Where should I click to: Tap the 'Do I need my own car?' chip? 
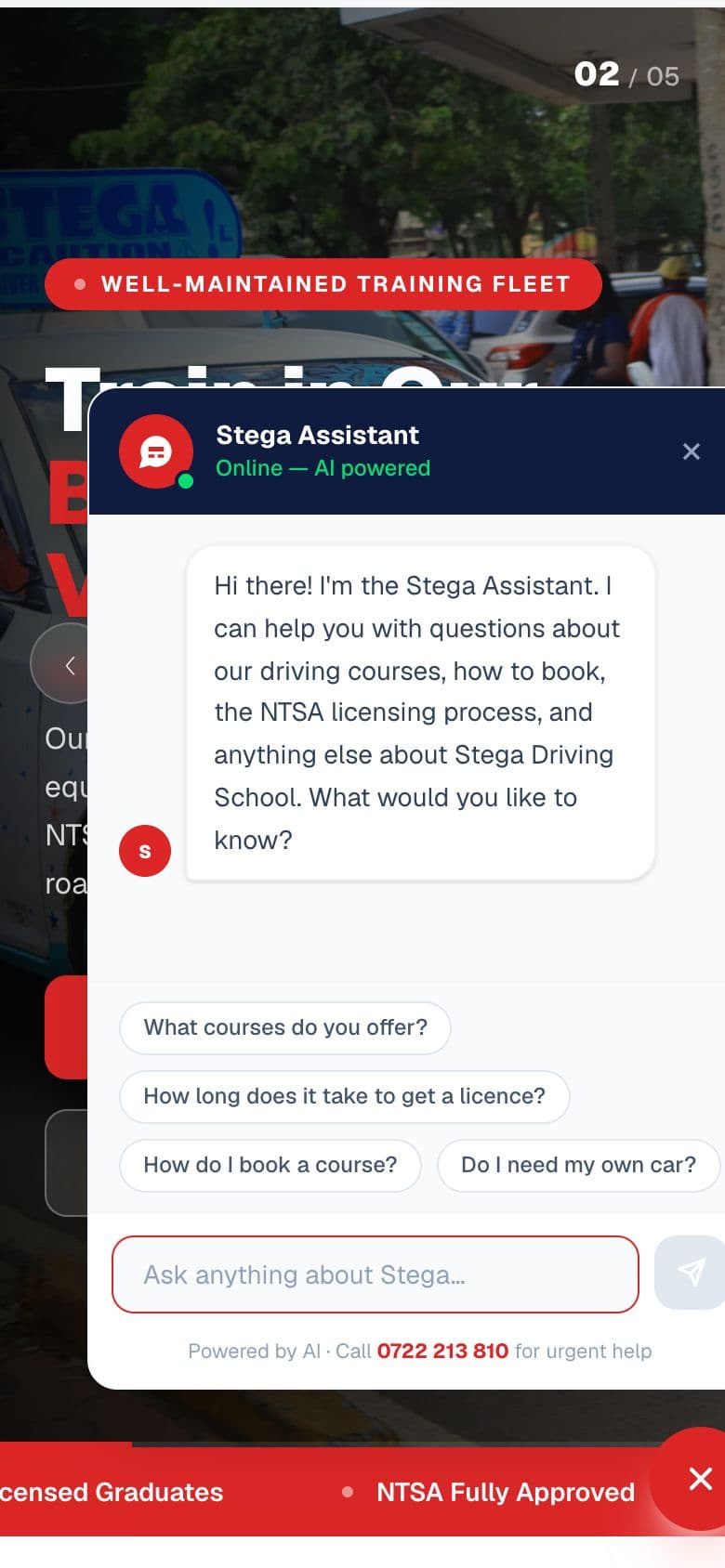[578, 1165]
